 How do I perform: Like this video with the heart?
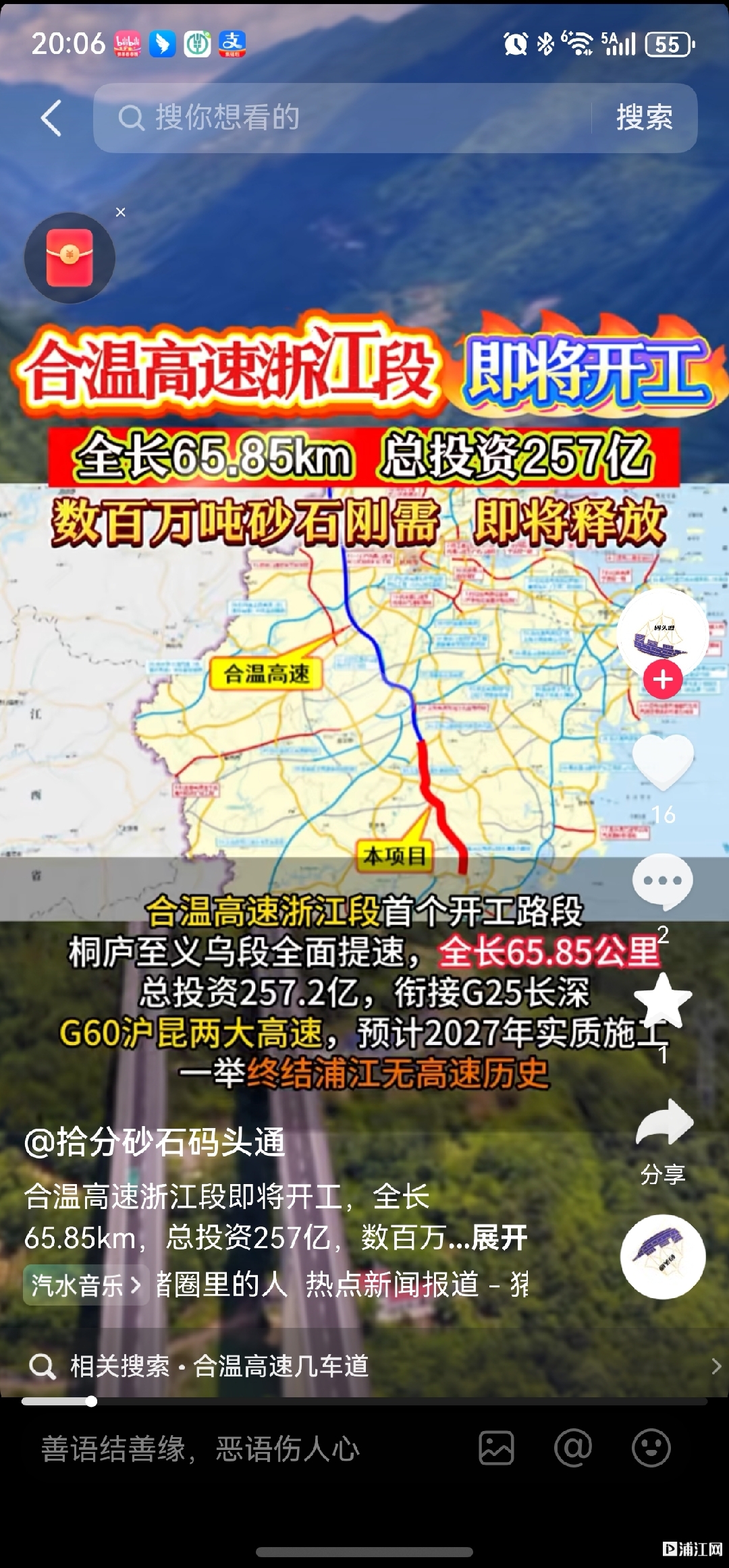point(663,762)
